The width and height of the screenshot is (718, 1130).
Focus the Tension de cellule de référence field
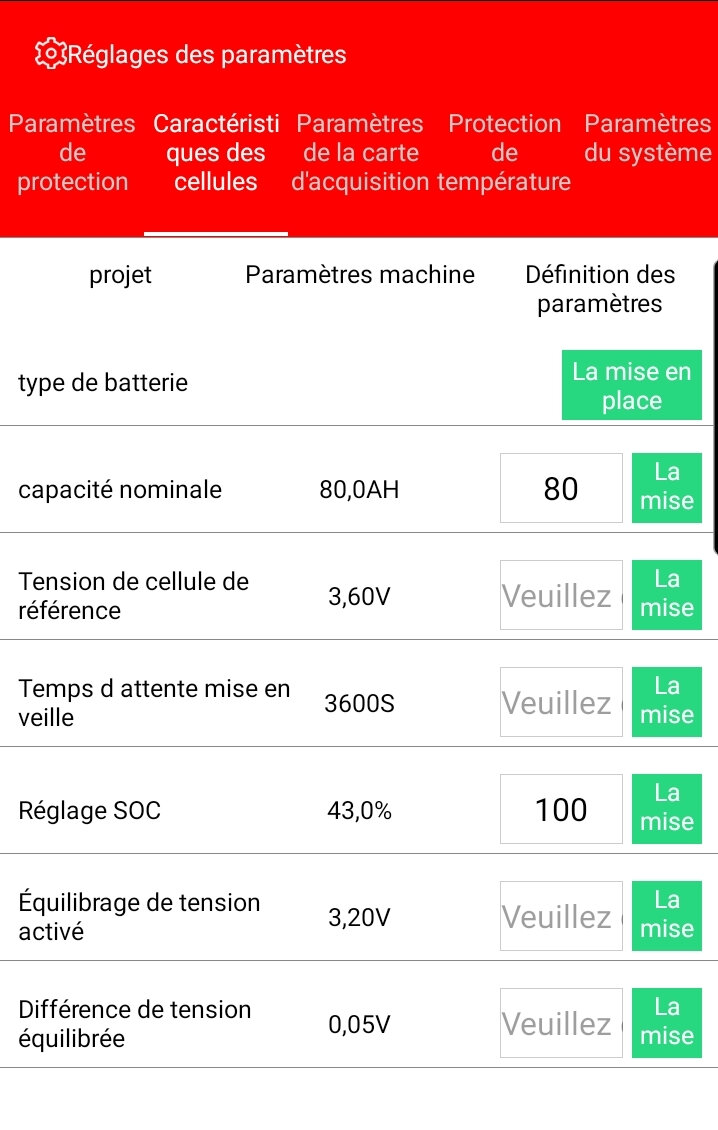tap(561, 596)
